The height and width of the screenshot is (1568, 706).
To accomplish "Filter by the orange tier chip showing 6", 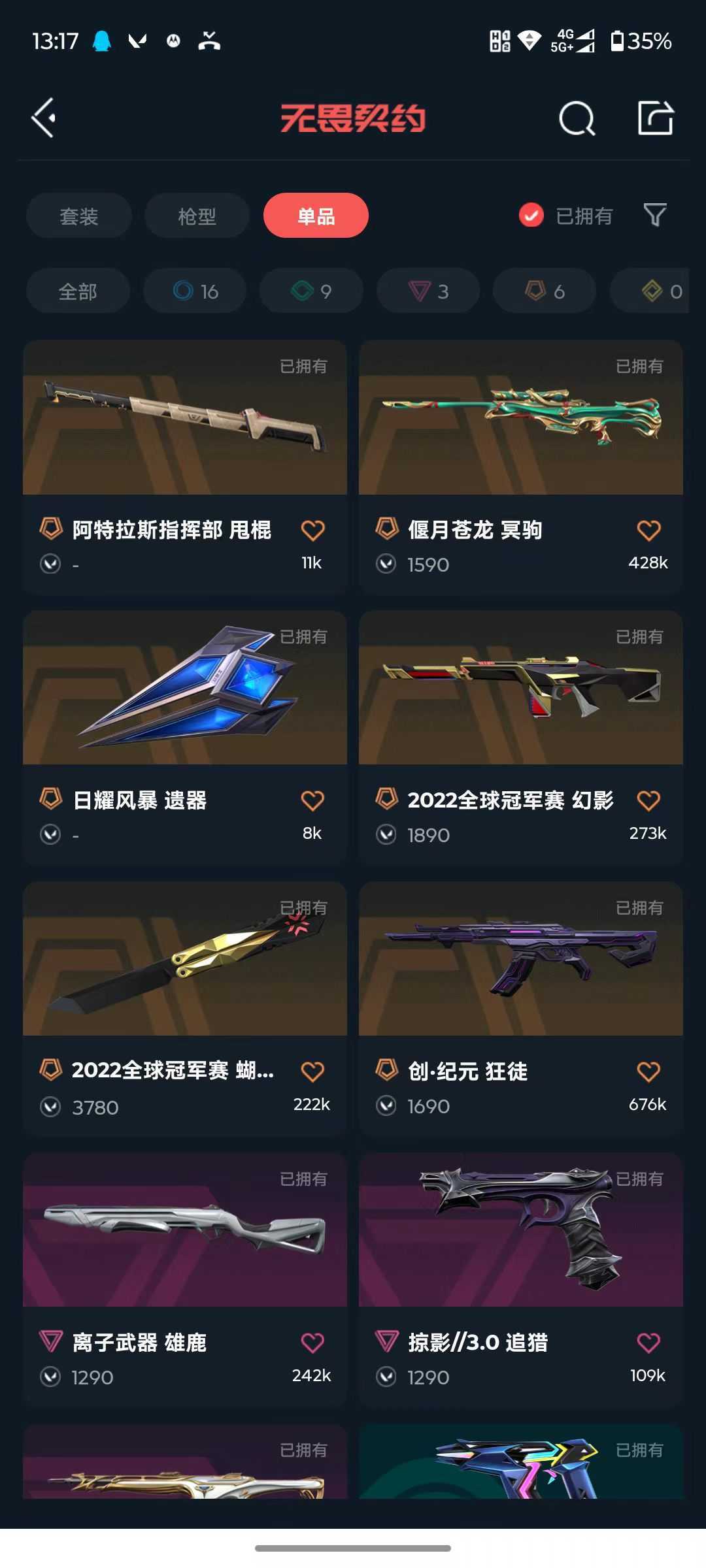I will [x=545, y=291].
